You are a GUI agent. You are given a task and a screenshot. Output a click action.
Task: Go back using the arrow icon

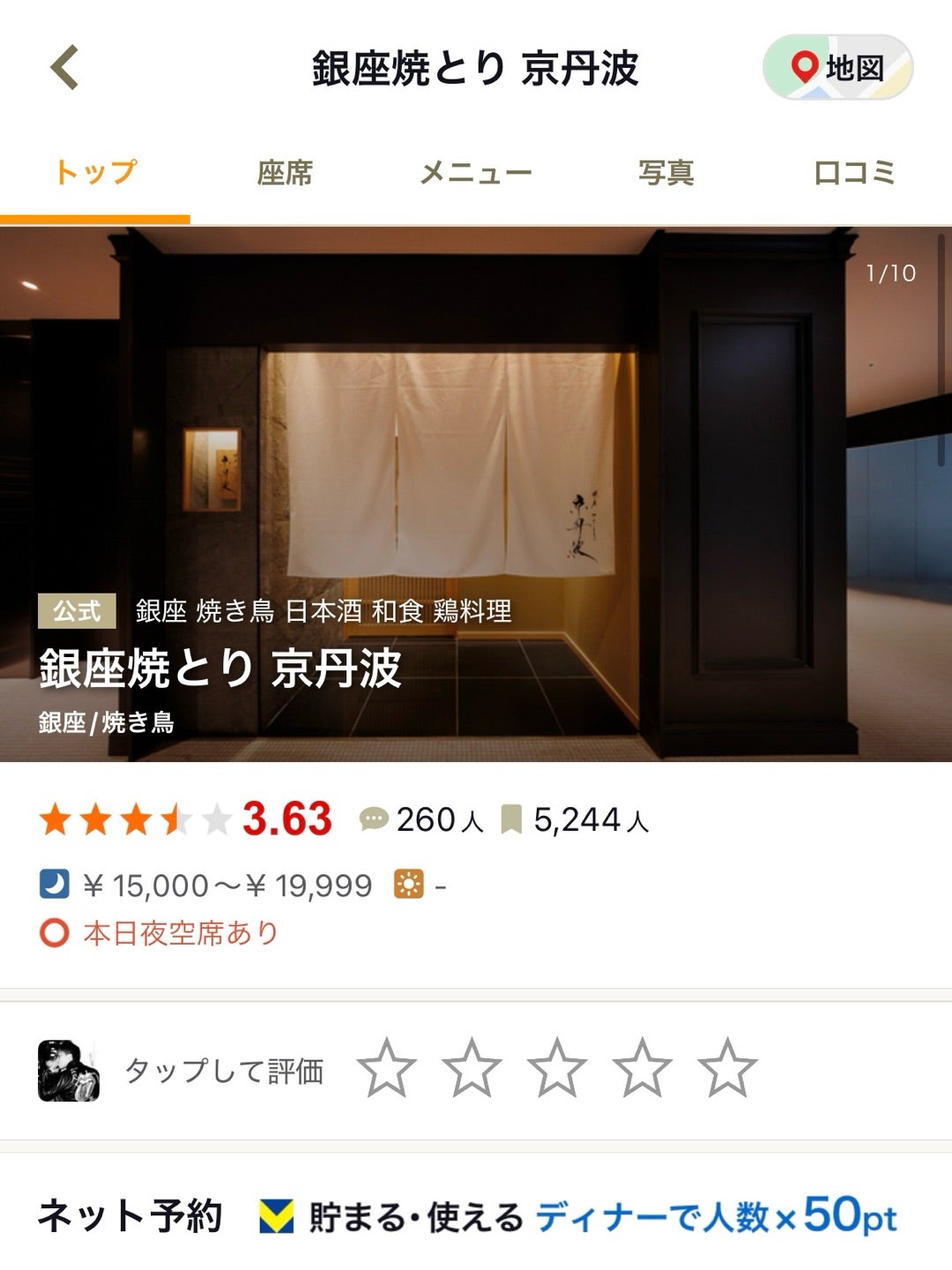65,68
